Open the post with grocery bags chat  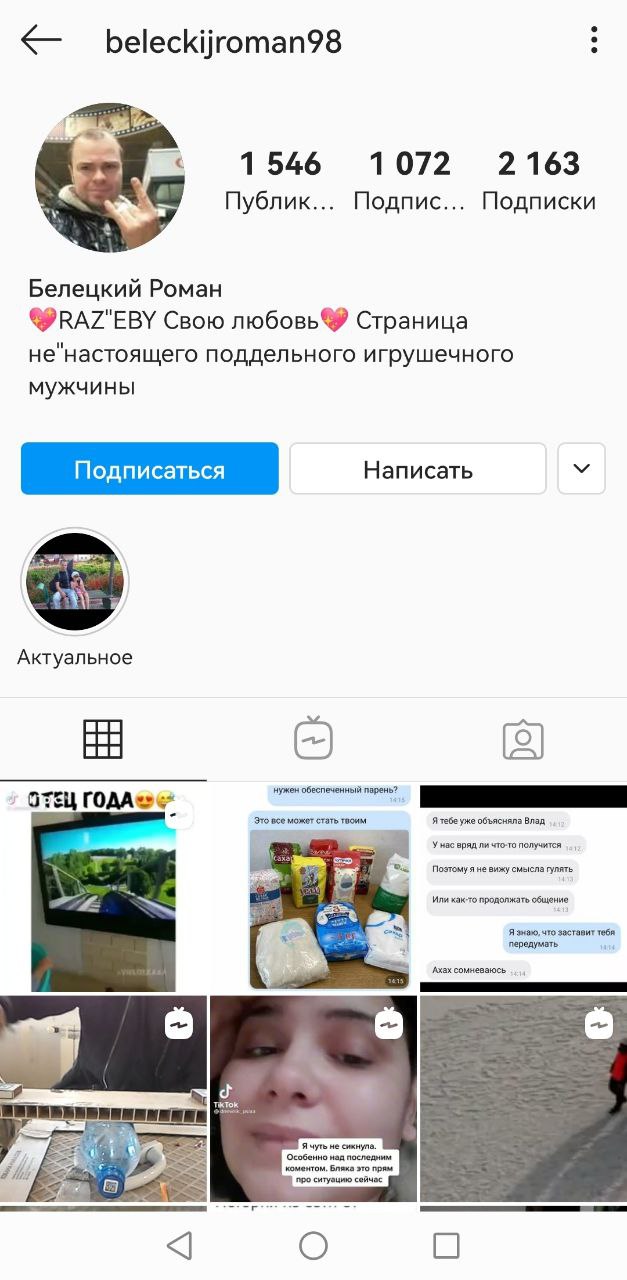313,888
